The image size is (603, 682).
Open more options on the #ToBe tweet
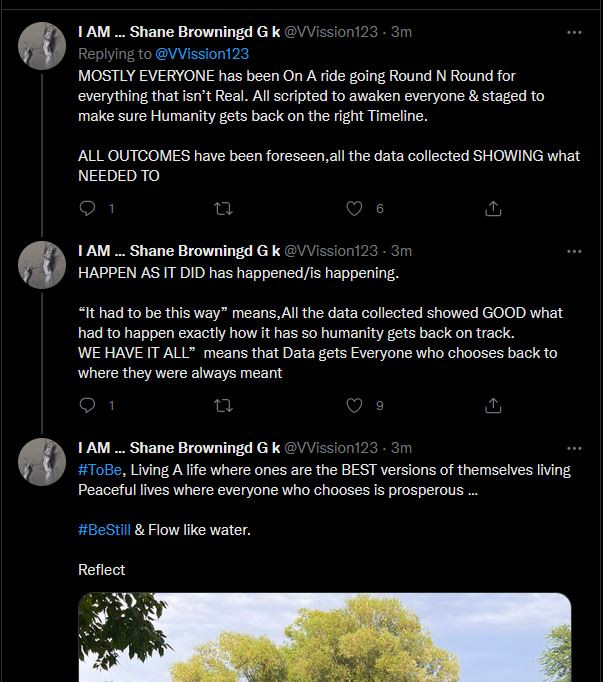coord(574,448)
